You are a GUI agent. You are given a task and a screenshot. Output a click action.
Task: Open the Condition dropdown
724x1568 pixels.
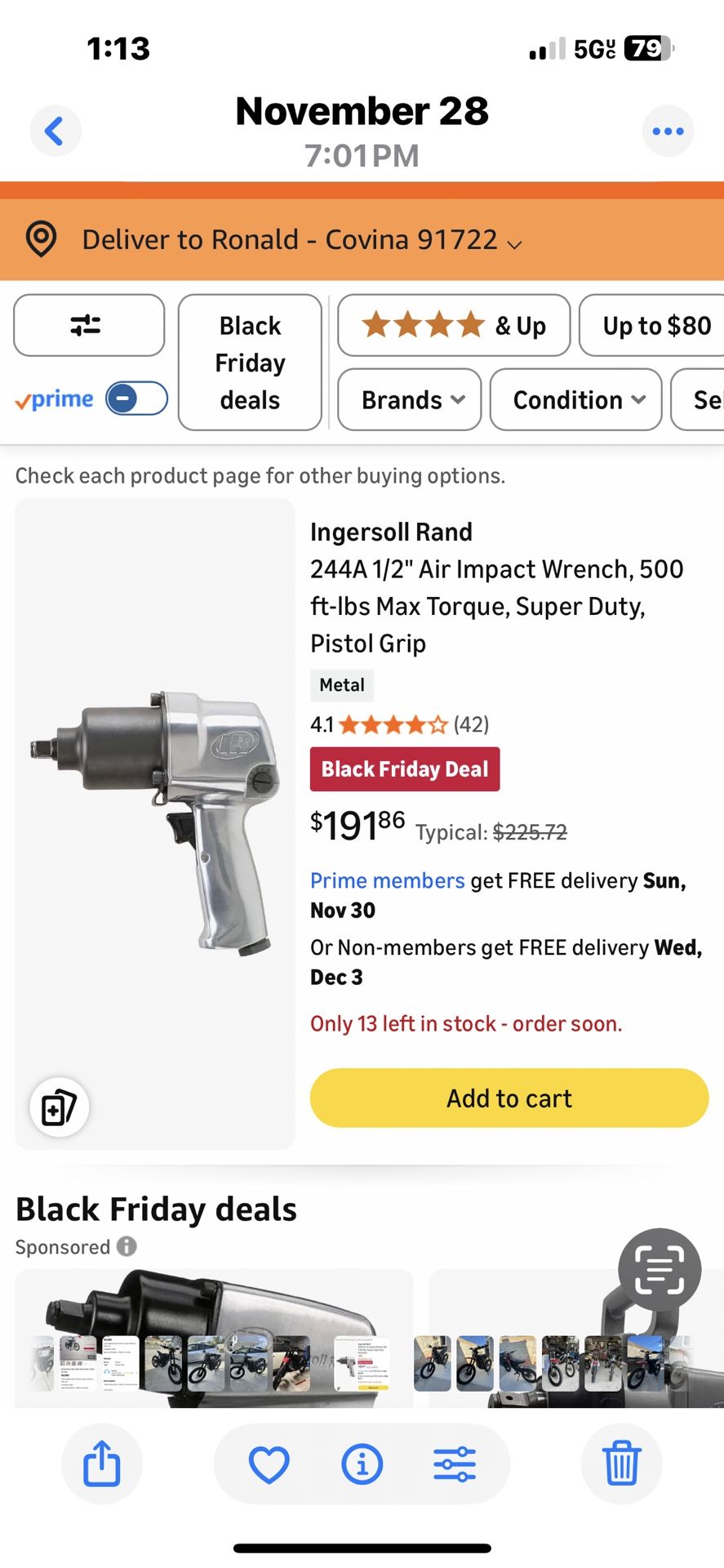pos(575,399)
